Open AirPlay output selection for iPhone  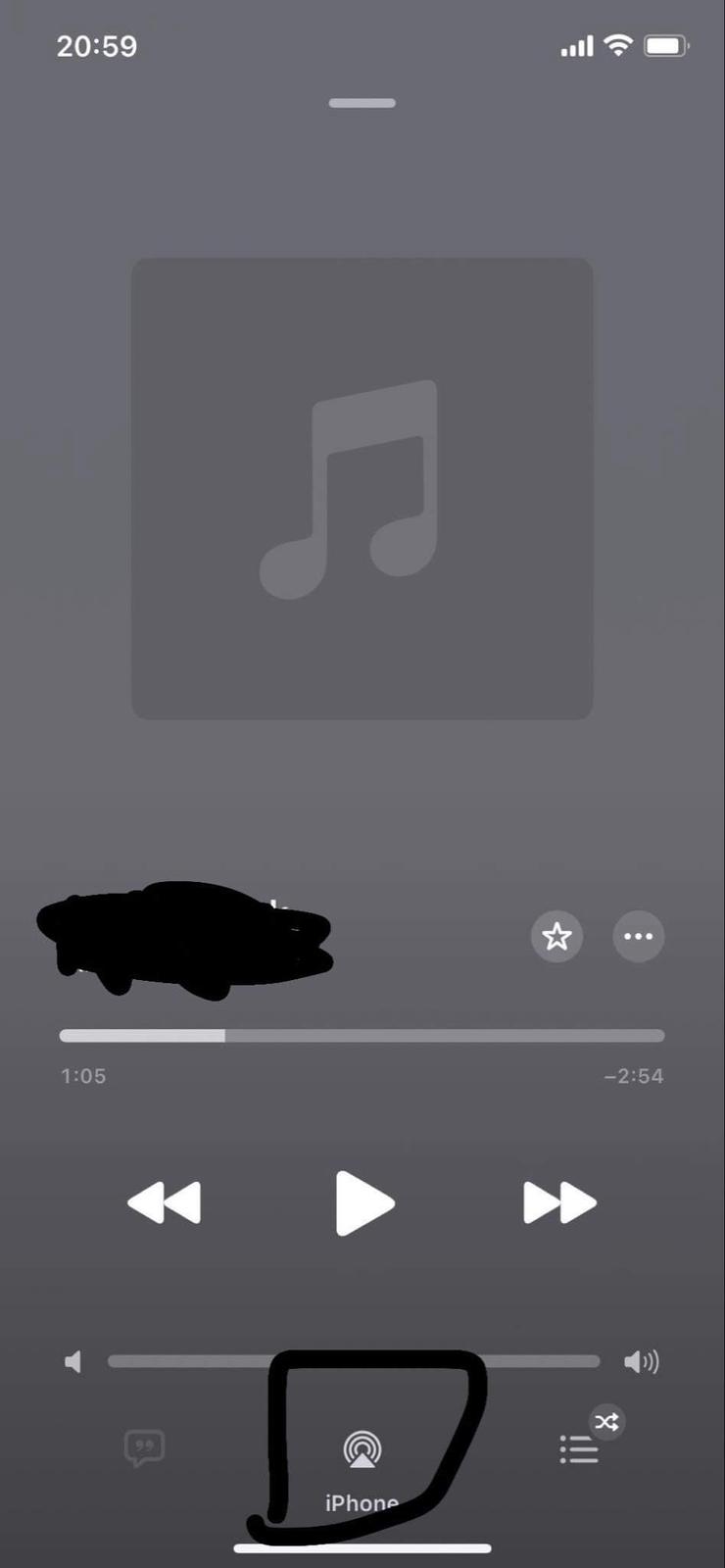tap(362, 1450)
